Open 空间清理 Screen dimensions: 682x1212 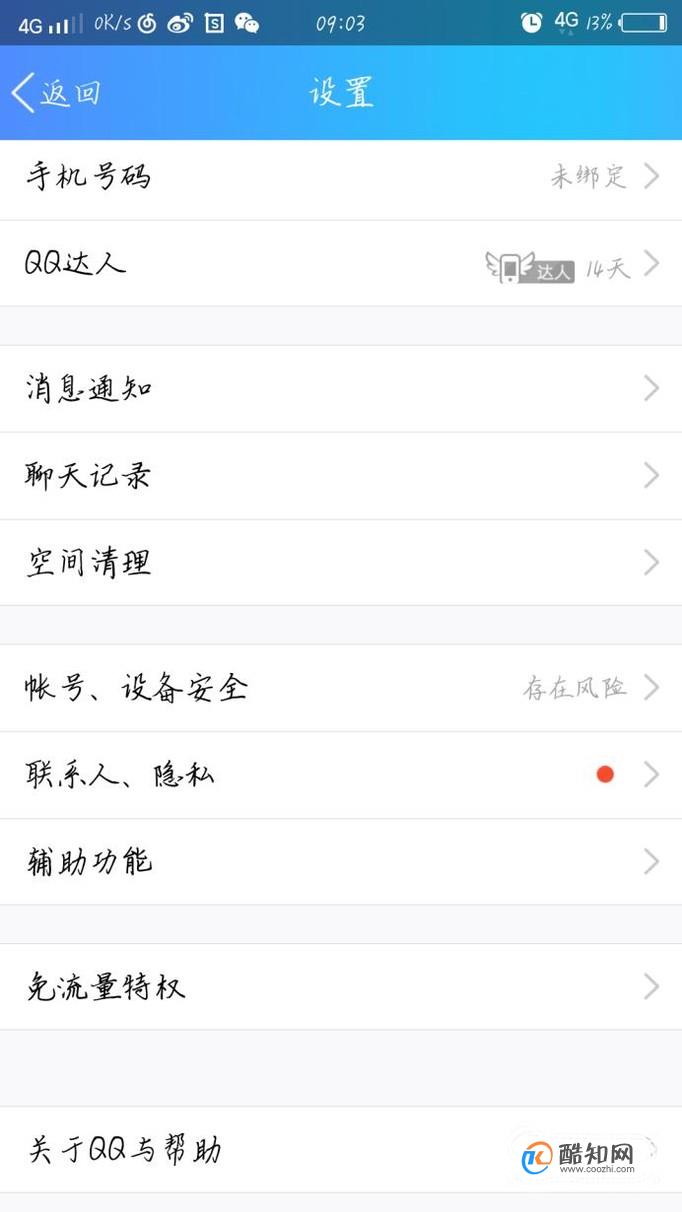pyautogui.click(x=341, y=563)
